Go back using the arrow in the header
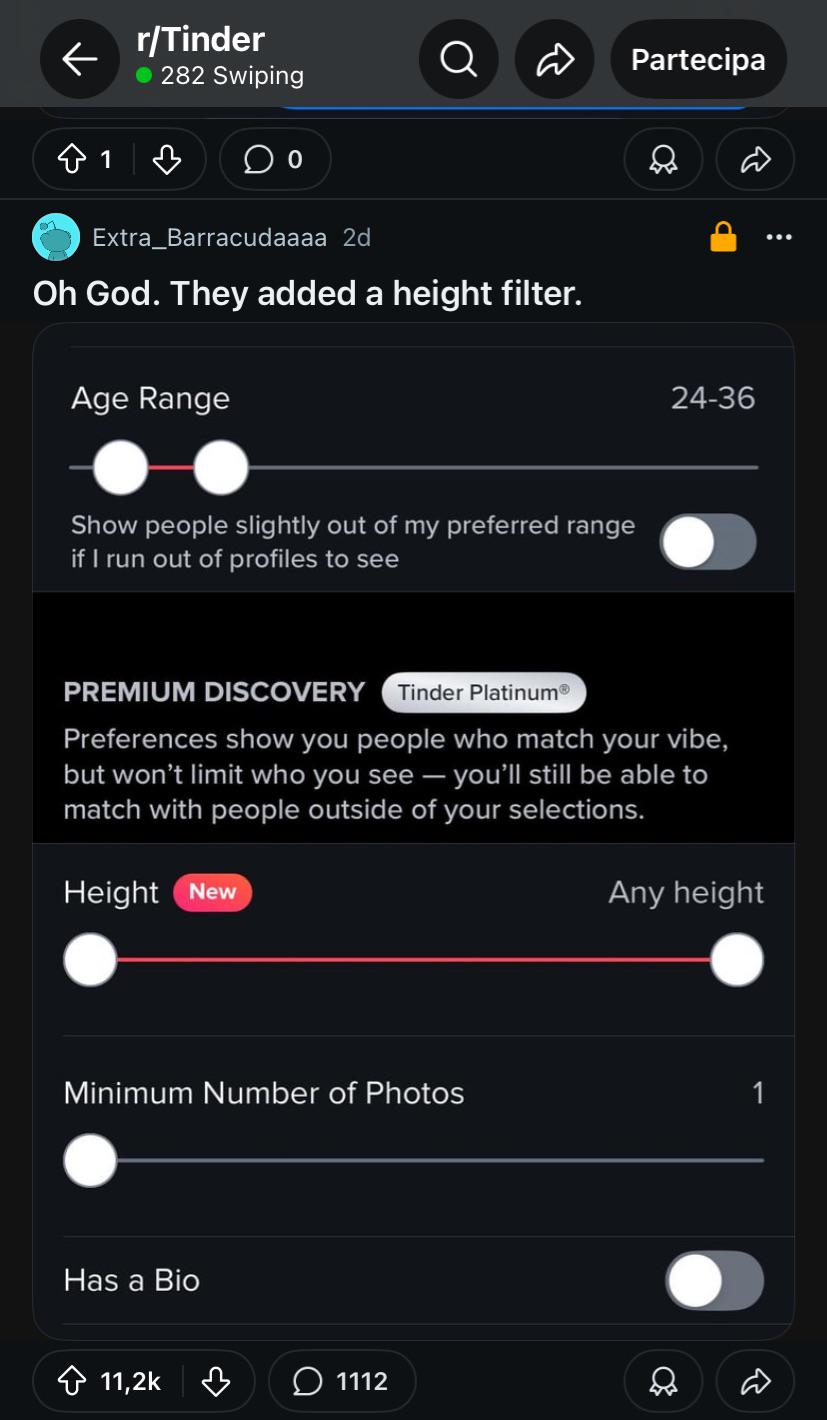 [79, 60]
